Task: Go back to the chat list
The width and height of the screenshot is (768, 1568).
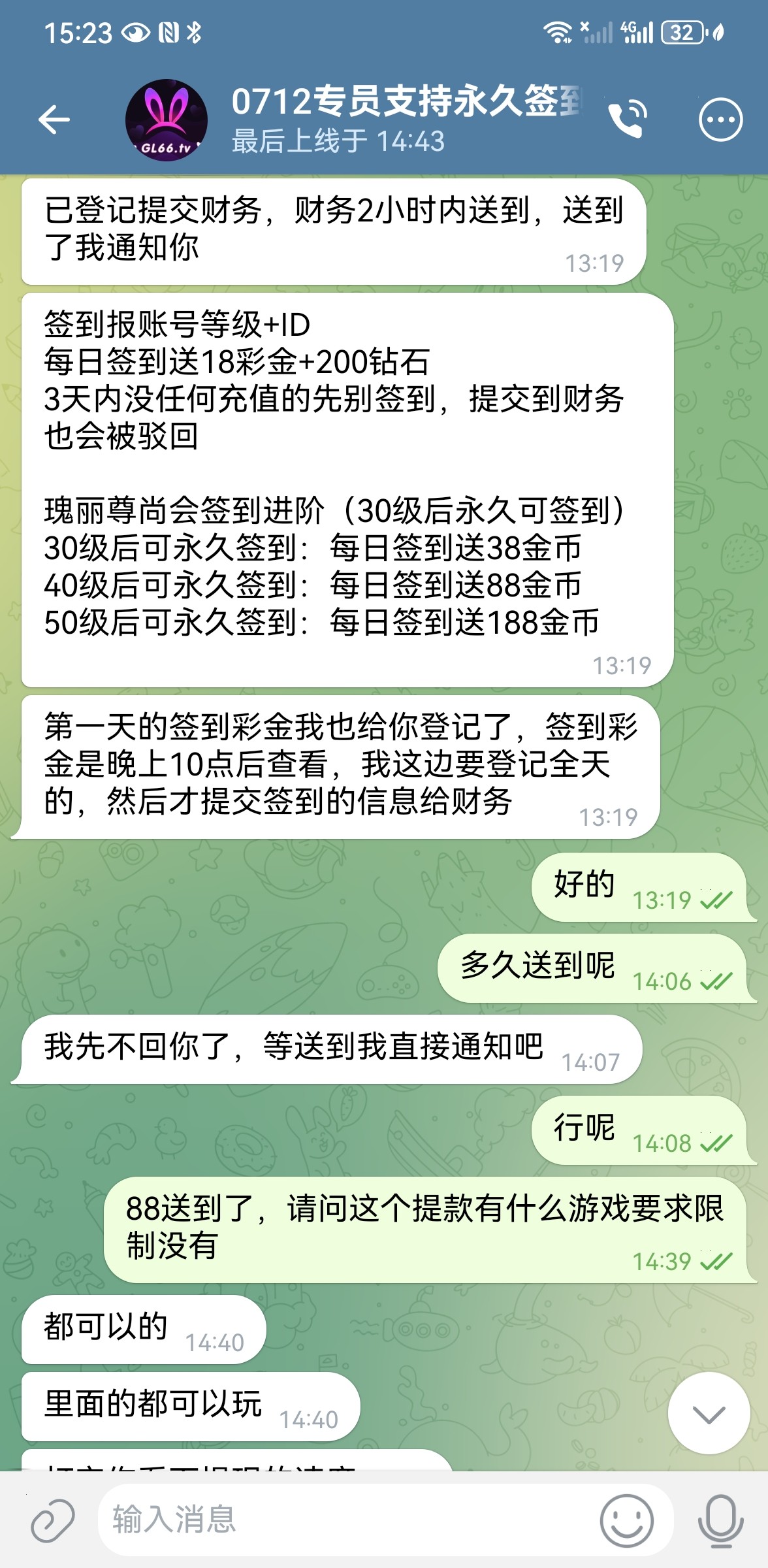Action: (54, 120)
